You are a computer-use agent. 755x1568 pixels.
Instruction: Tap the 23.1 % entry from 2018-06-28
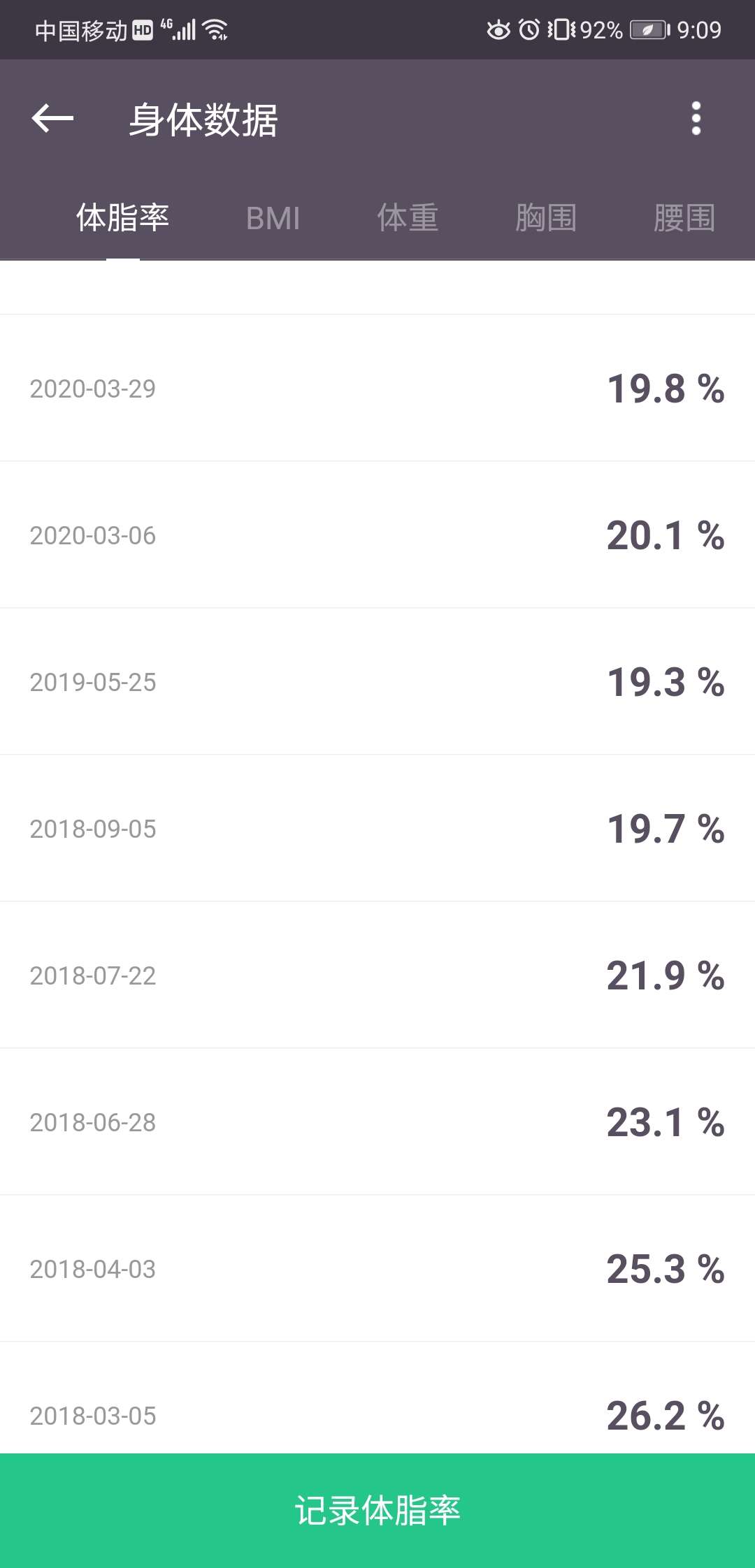(665, 1123)
